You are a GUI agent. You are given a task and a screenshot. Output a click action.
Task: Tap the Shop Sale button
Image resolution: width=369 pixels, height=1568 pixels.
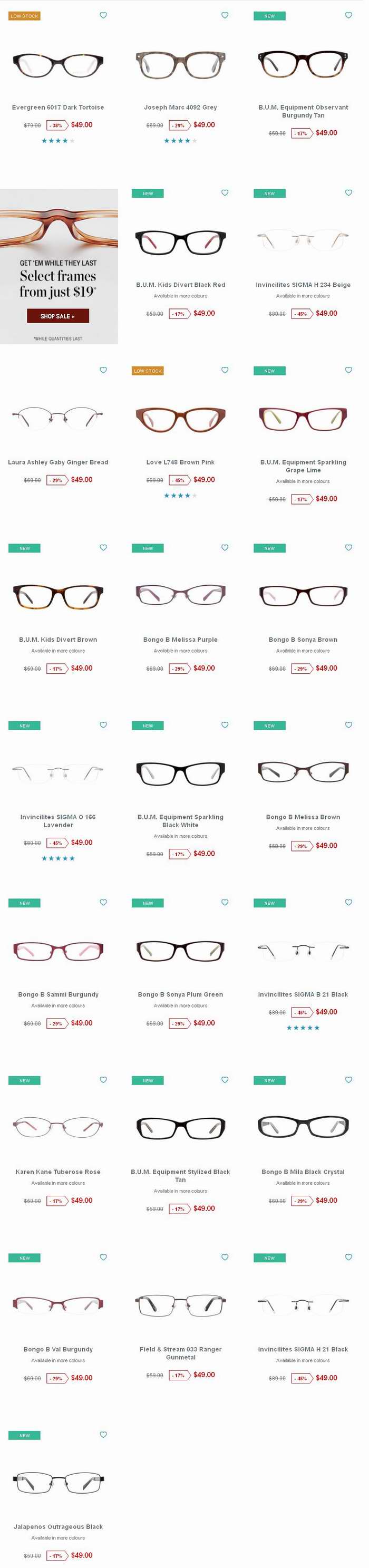(58, 316)
